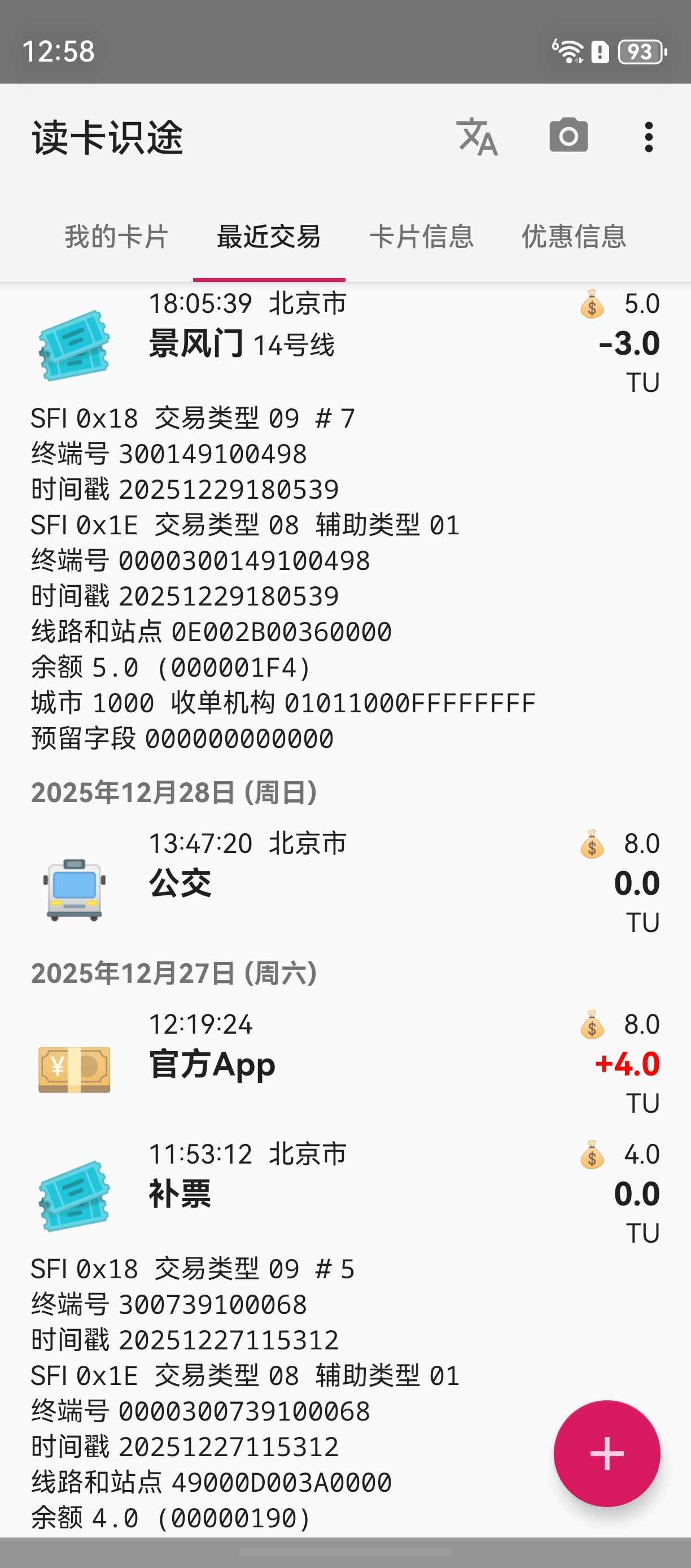Tap the camera icon in the app bar
This screenshot has height=1568, width=691.
tap(568, 136)
